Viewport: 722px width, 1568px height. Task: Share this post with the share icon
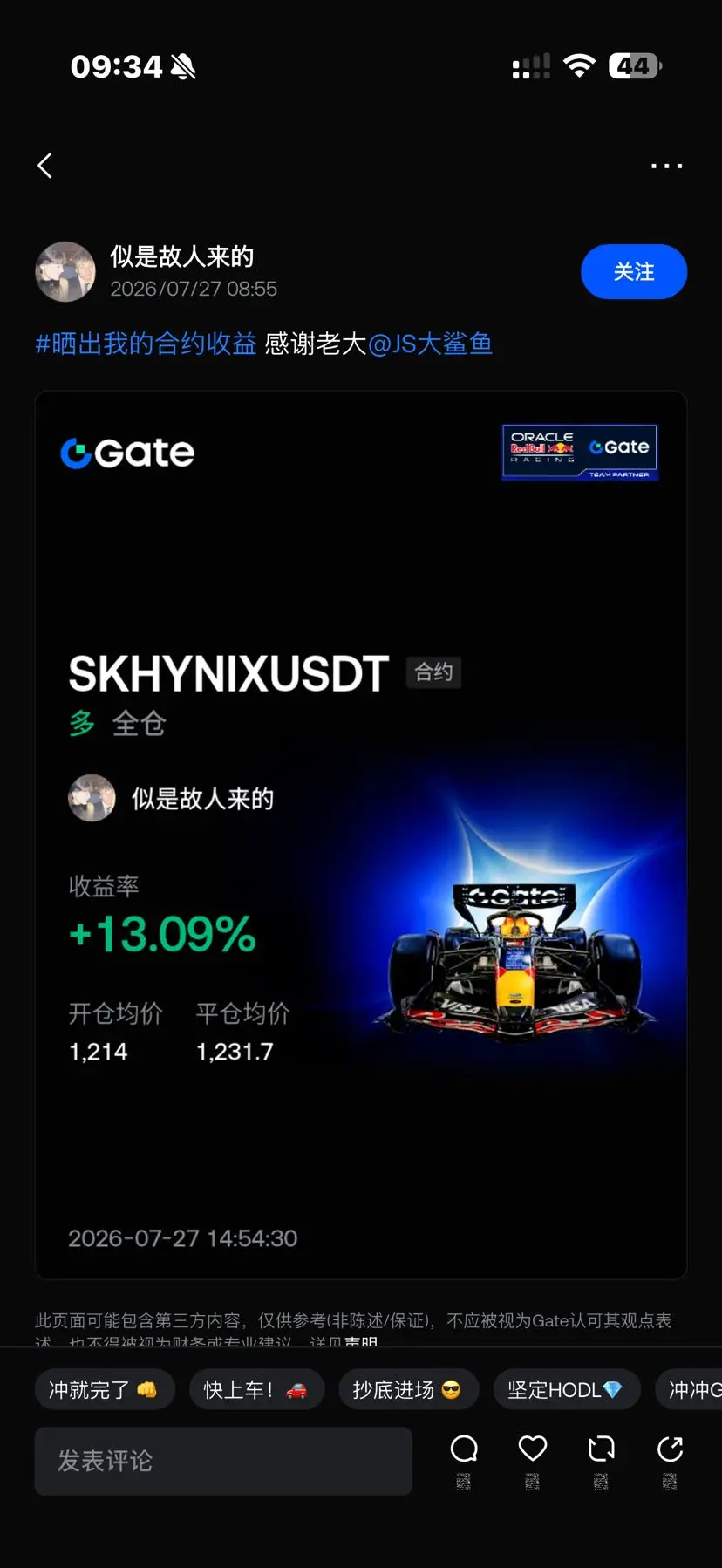[x=670, y=1449]
